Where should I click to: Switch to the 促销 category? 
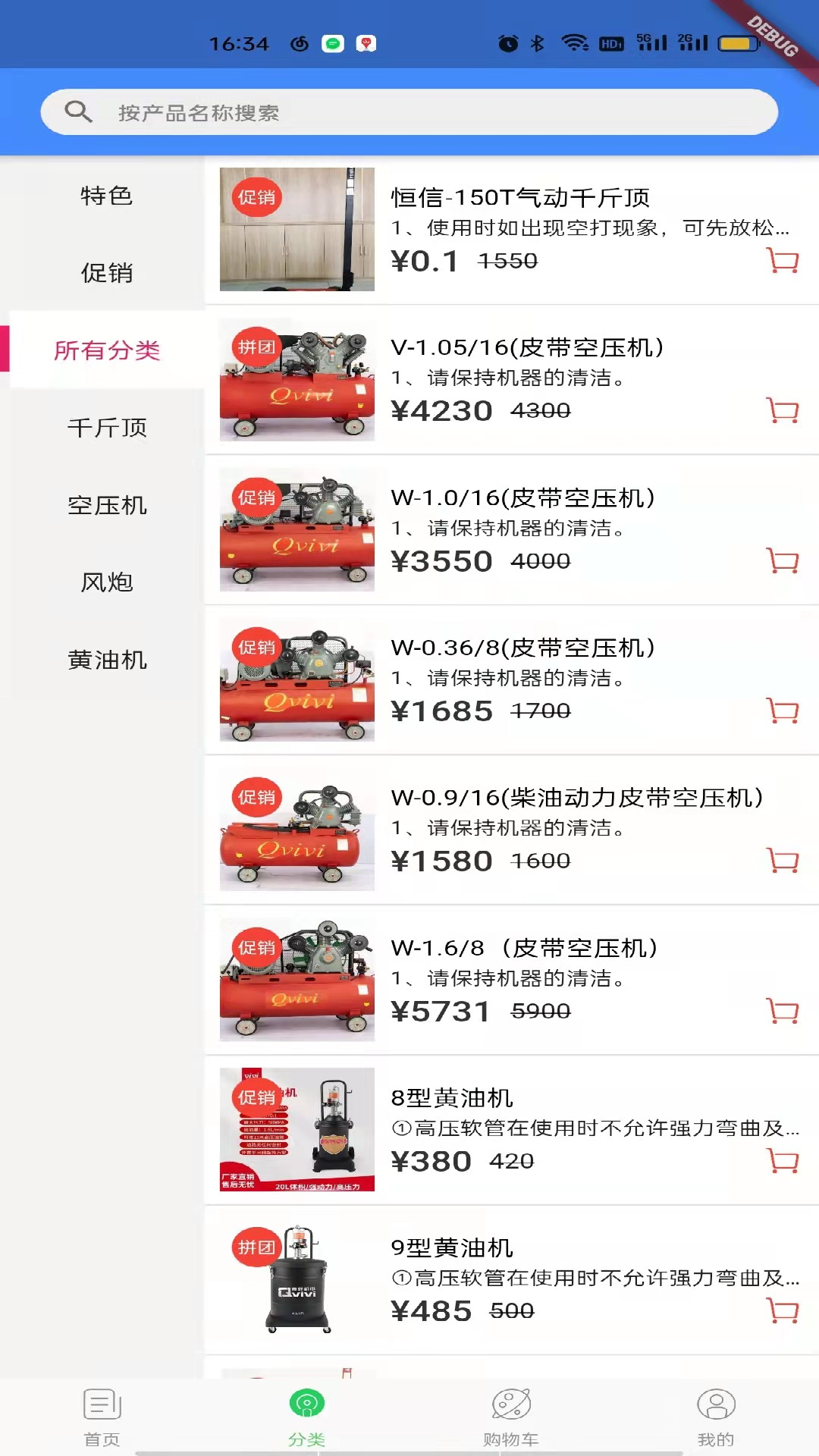(x=107, y=273)
